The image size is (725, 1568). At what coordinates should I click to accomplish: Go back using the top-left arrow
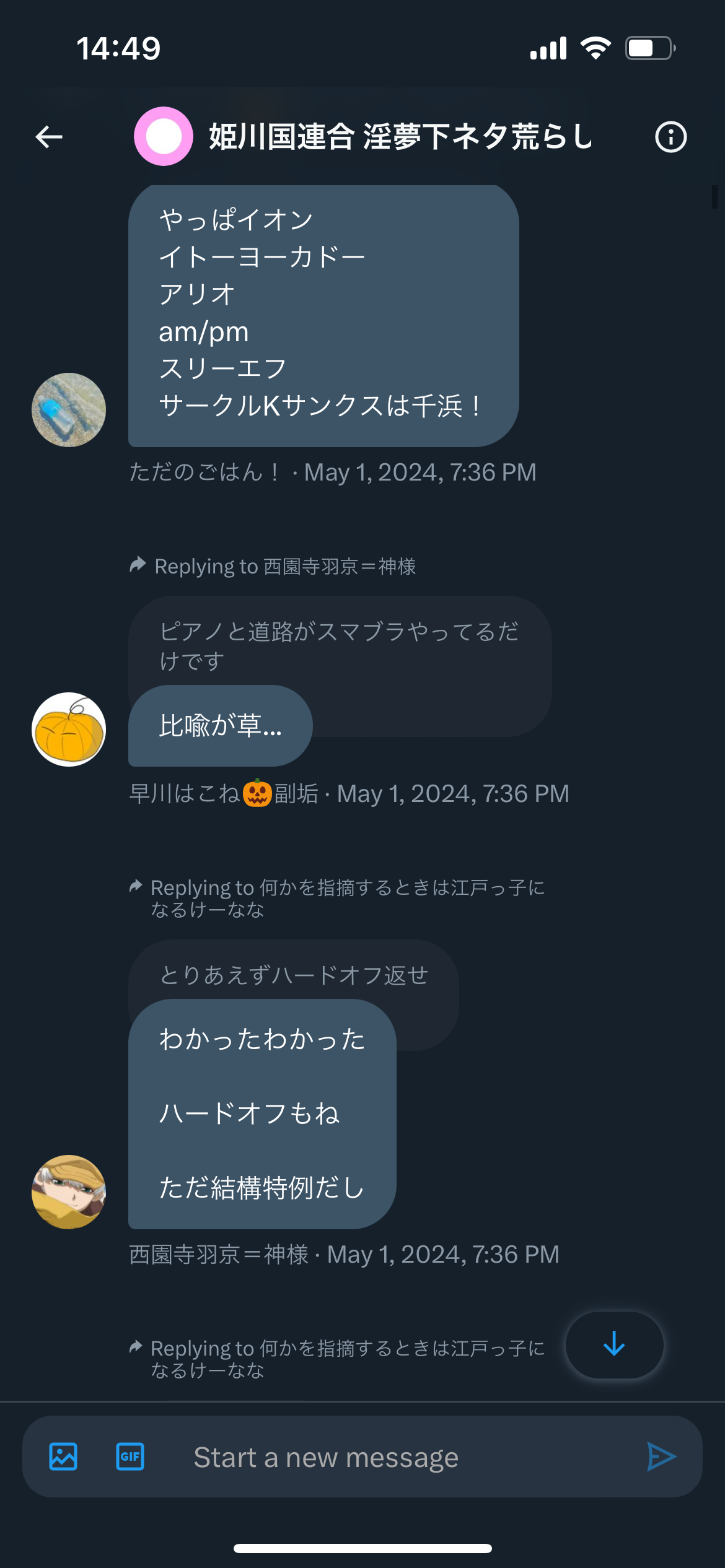[49, 137]
